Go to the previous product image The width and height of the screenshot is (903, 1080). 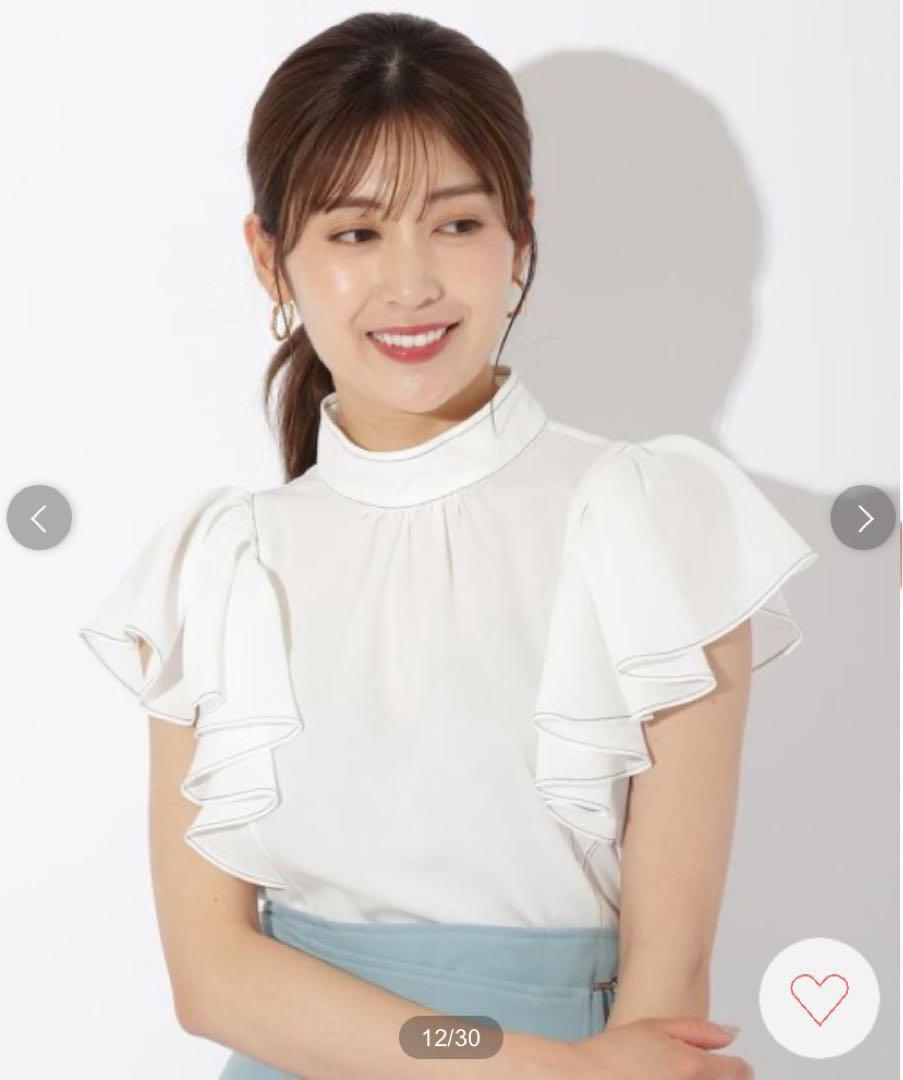tap(39, 518)
